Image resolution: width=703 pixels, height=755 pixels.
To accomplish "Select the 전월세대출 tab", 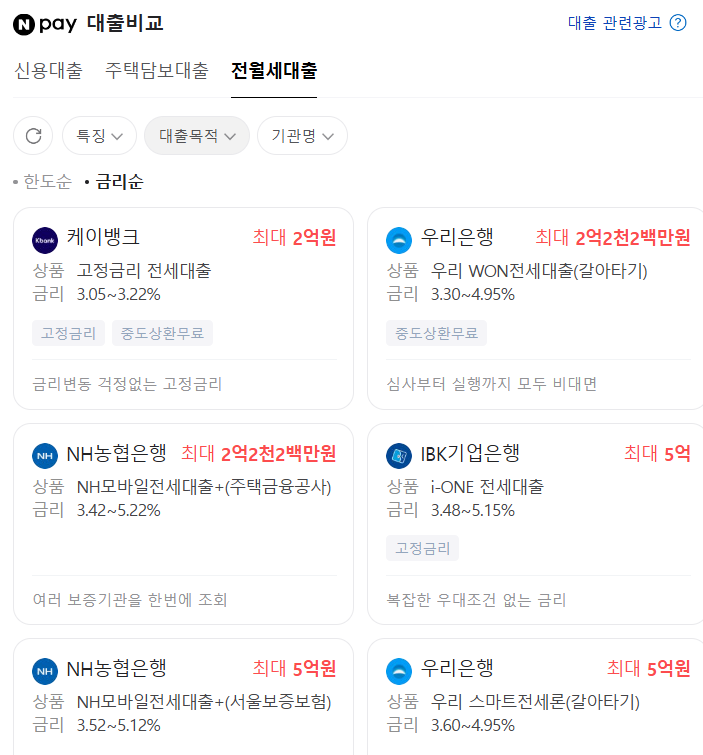I will point(273,71).
